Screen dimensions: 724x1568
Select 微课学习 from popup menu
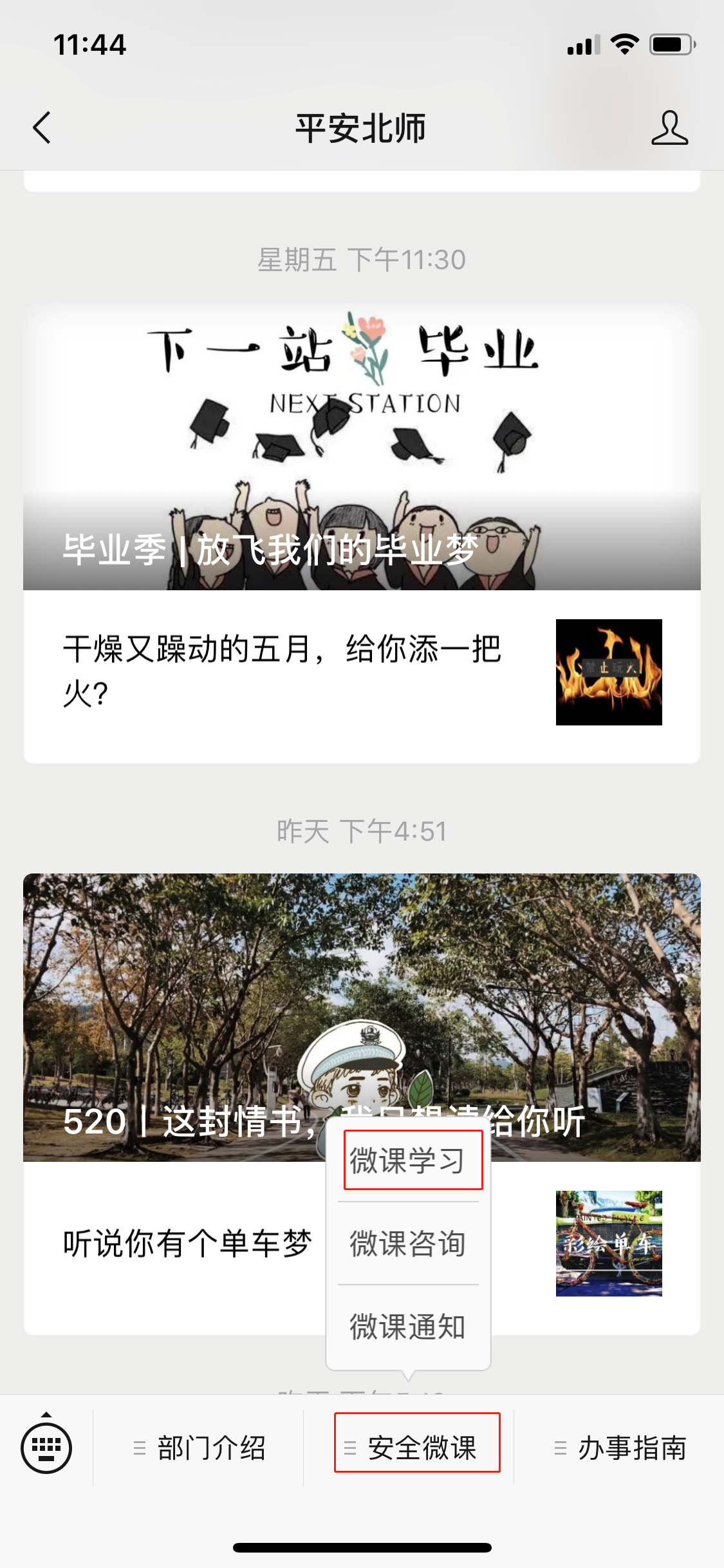pos(408,1161)
